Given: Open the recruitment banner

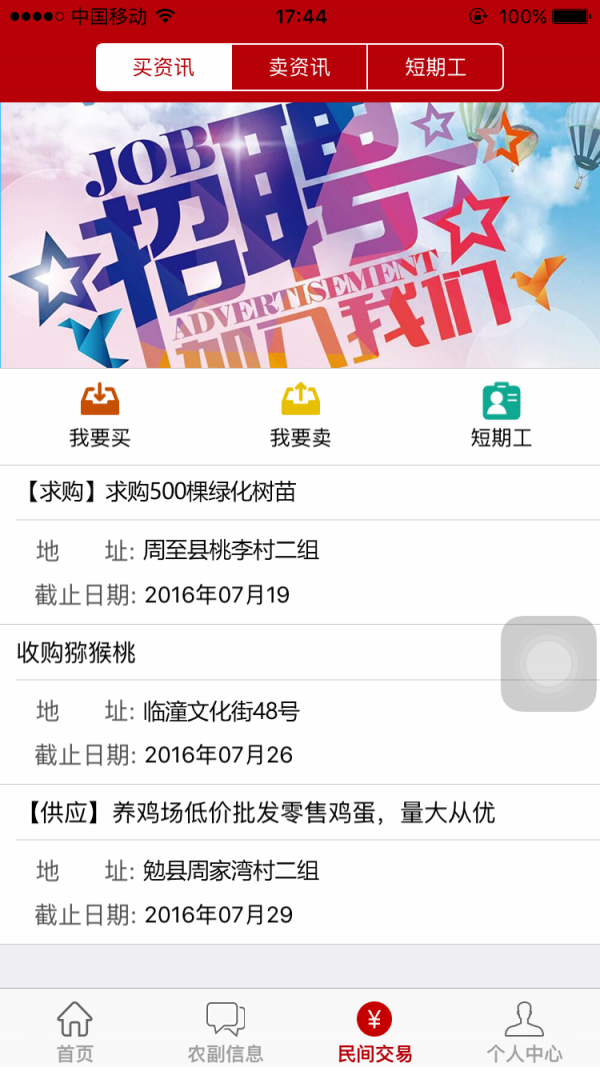Looking at the screenshot, I should [300, 235].
